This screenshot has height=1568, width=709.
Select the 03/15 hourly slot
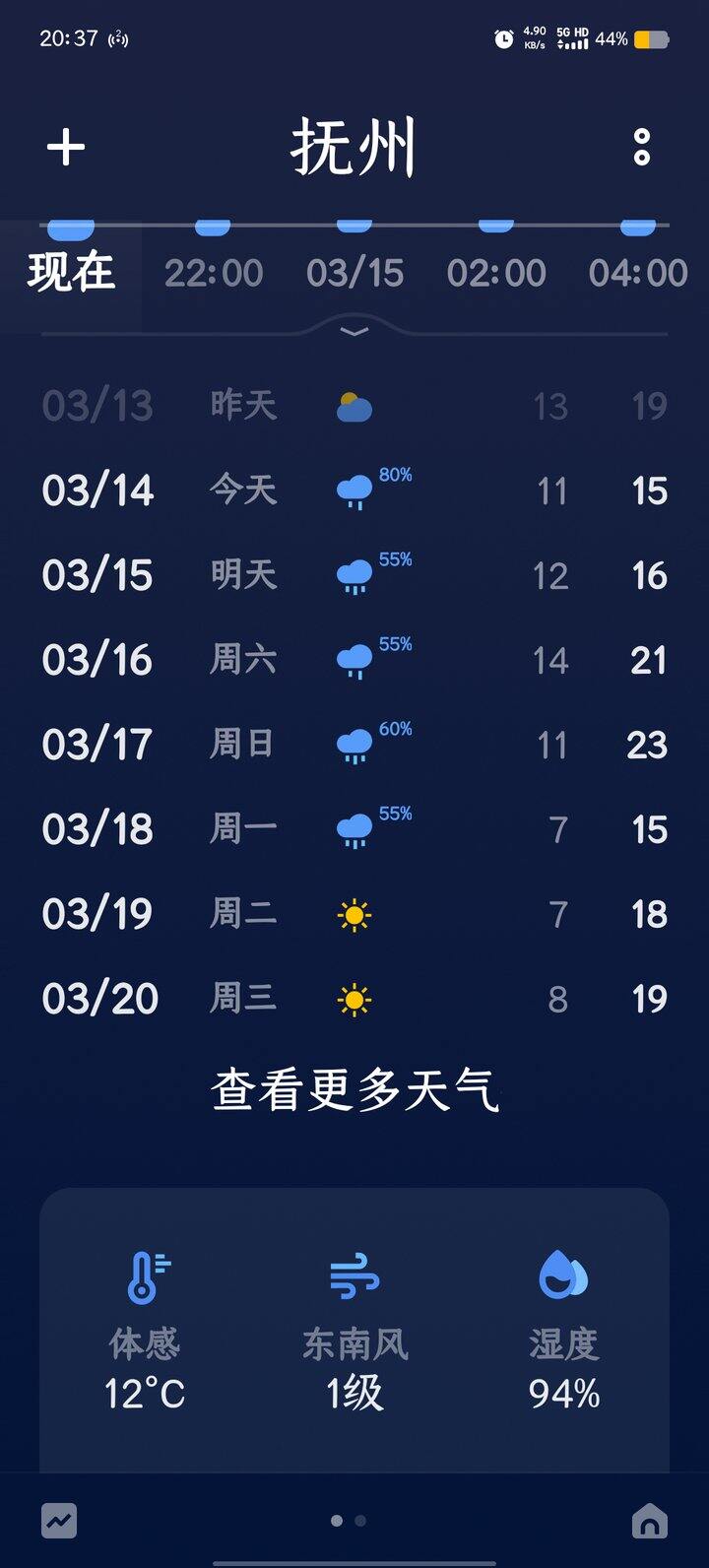pyautogui.click(x=354, y=273)
